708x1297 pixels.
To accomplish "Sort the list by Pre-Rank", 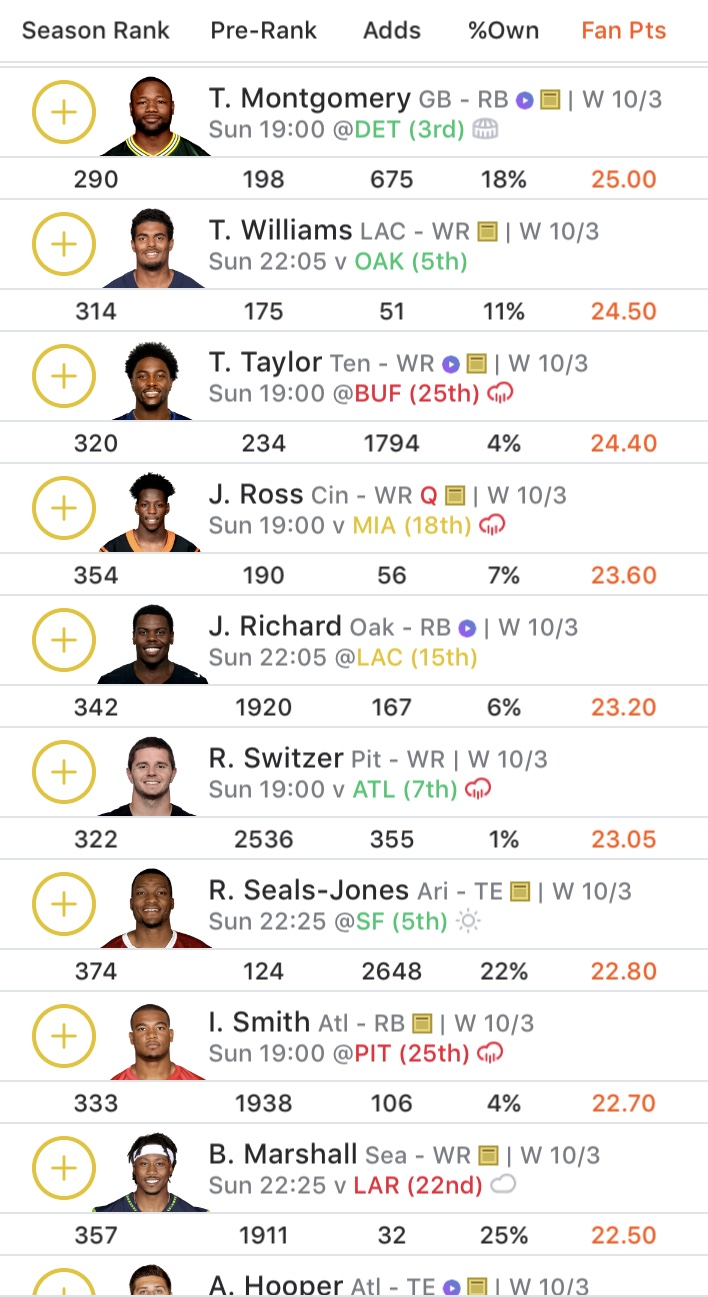I will pyautogui.click(x=264, y=30).
